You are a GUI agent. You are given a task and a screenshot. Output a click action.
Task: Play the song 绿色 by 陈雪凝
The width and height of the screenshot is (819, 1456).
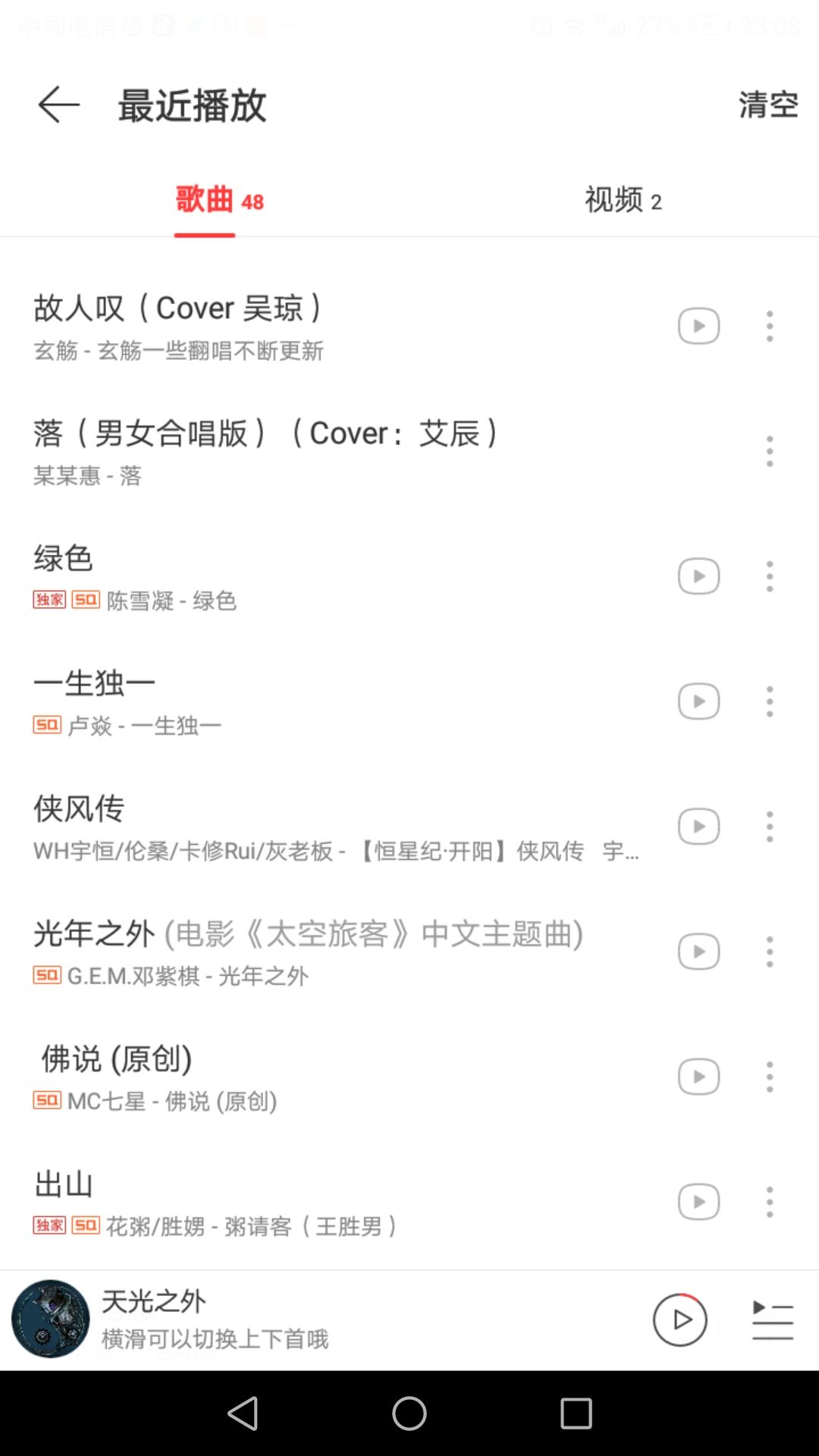click(x=303, y=576)
